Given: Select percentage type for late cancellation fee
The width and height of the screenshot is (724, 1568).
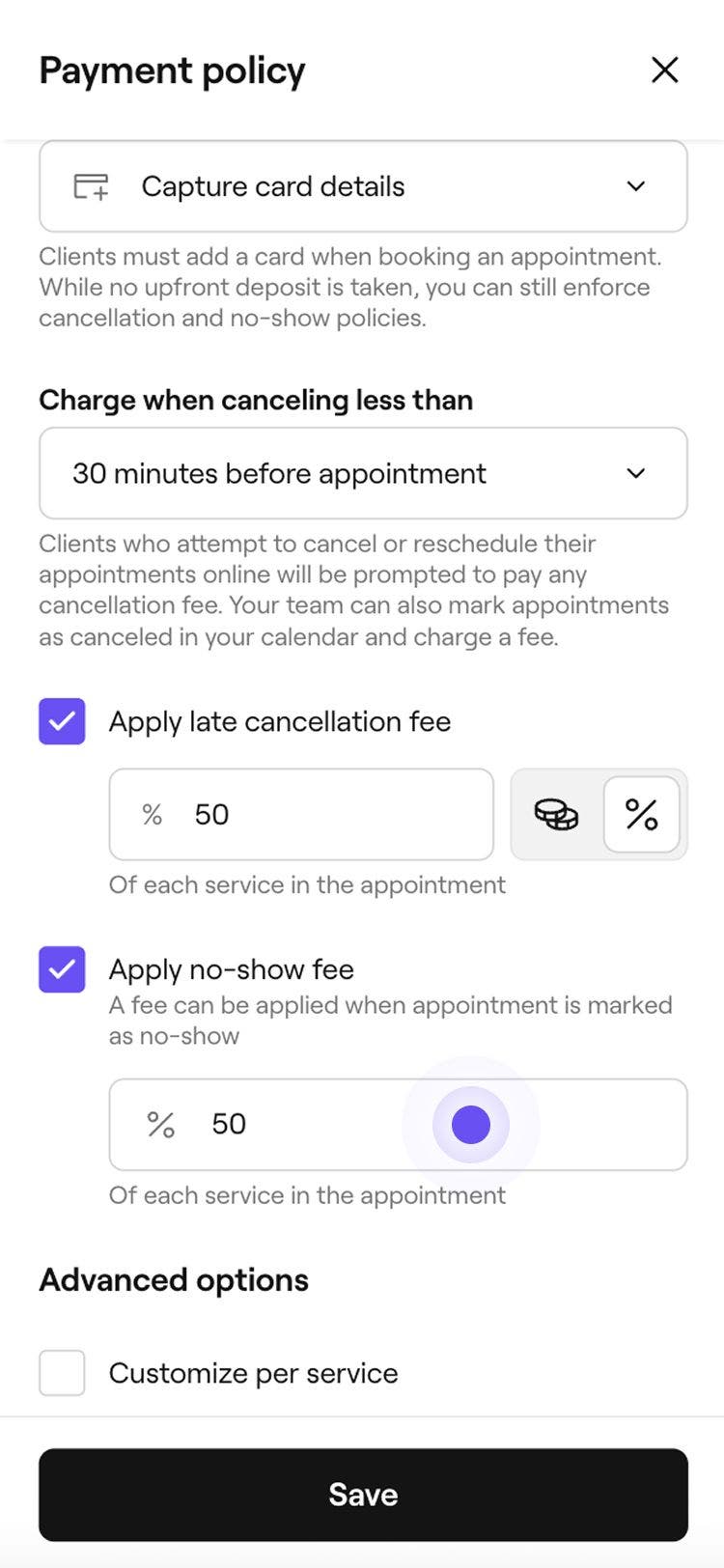Looking at the screenshot, I should click(641, 814).
